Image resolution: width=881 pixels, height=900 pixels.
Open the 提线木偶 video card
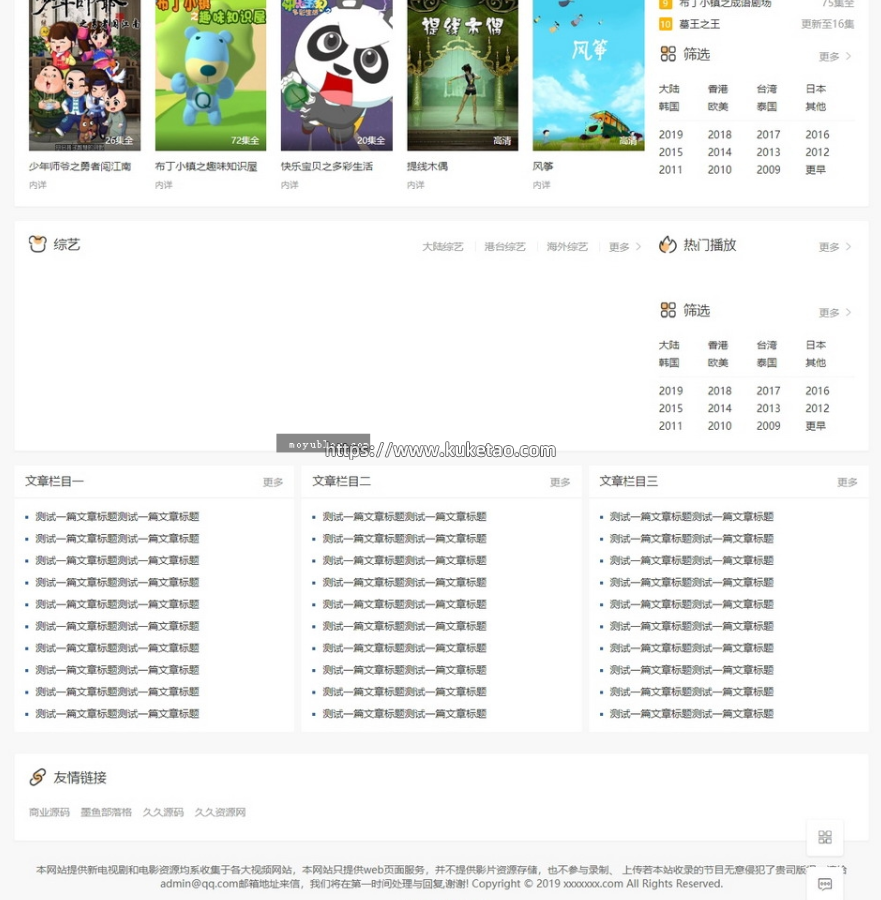(x=462, y=75)
